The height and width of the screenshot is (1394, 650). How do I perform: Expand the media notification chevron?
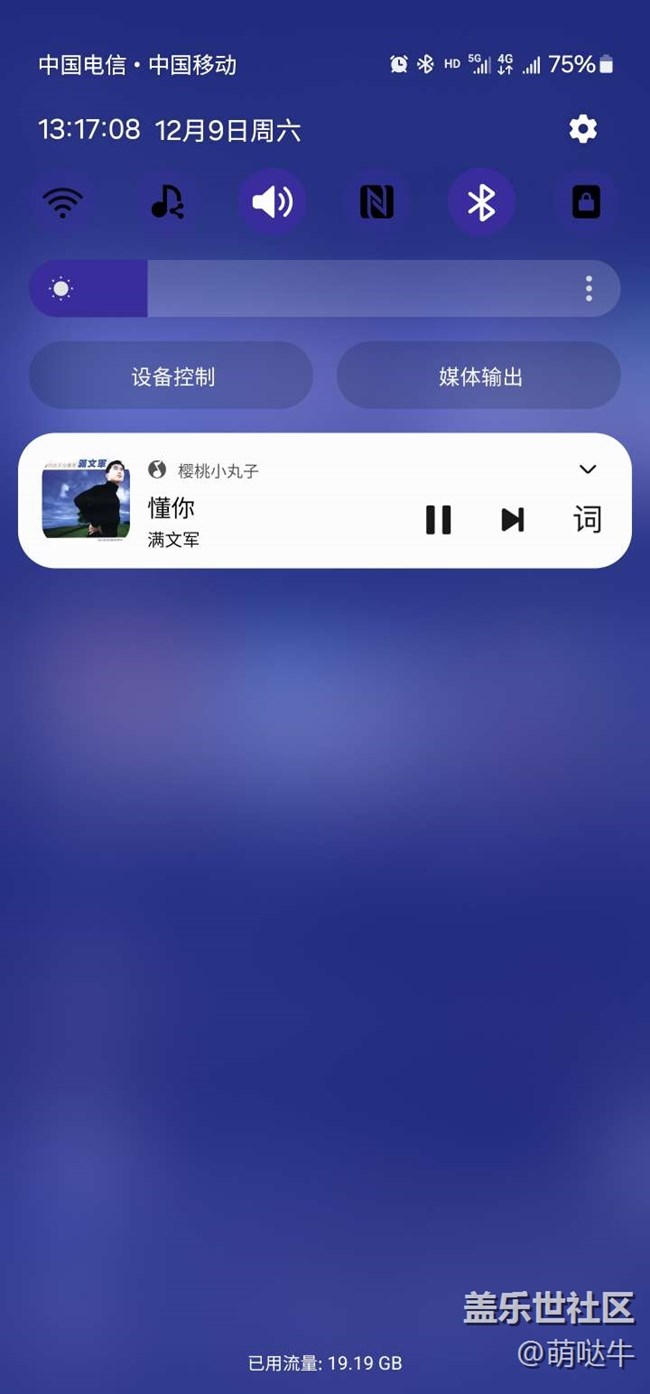point(588,470)
